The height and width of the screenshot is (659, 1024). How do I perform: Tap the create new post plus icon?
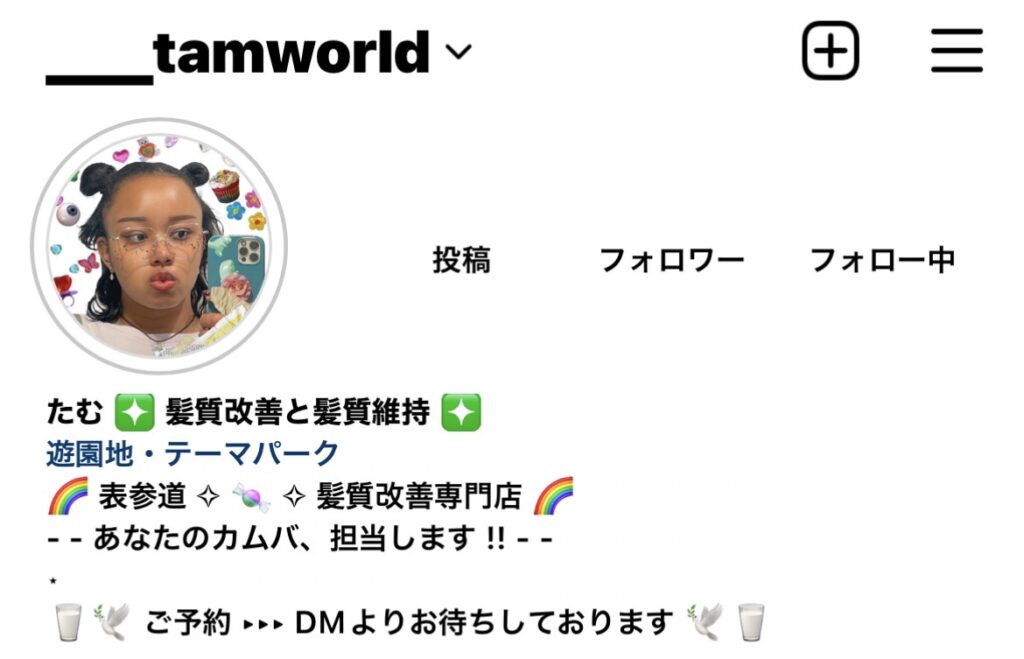pyautogui.click(x=830, y=51)
